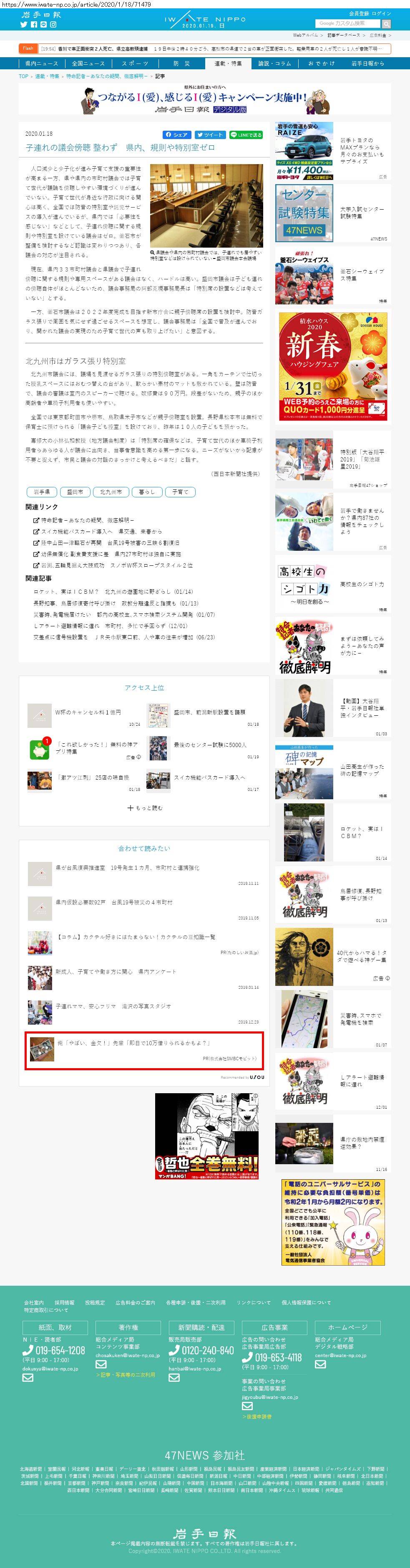Select the 盛岡市 tag chip
The height and width of the screenshot is (1568, 410).
pyautogui.click(x=75, y=492)
